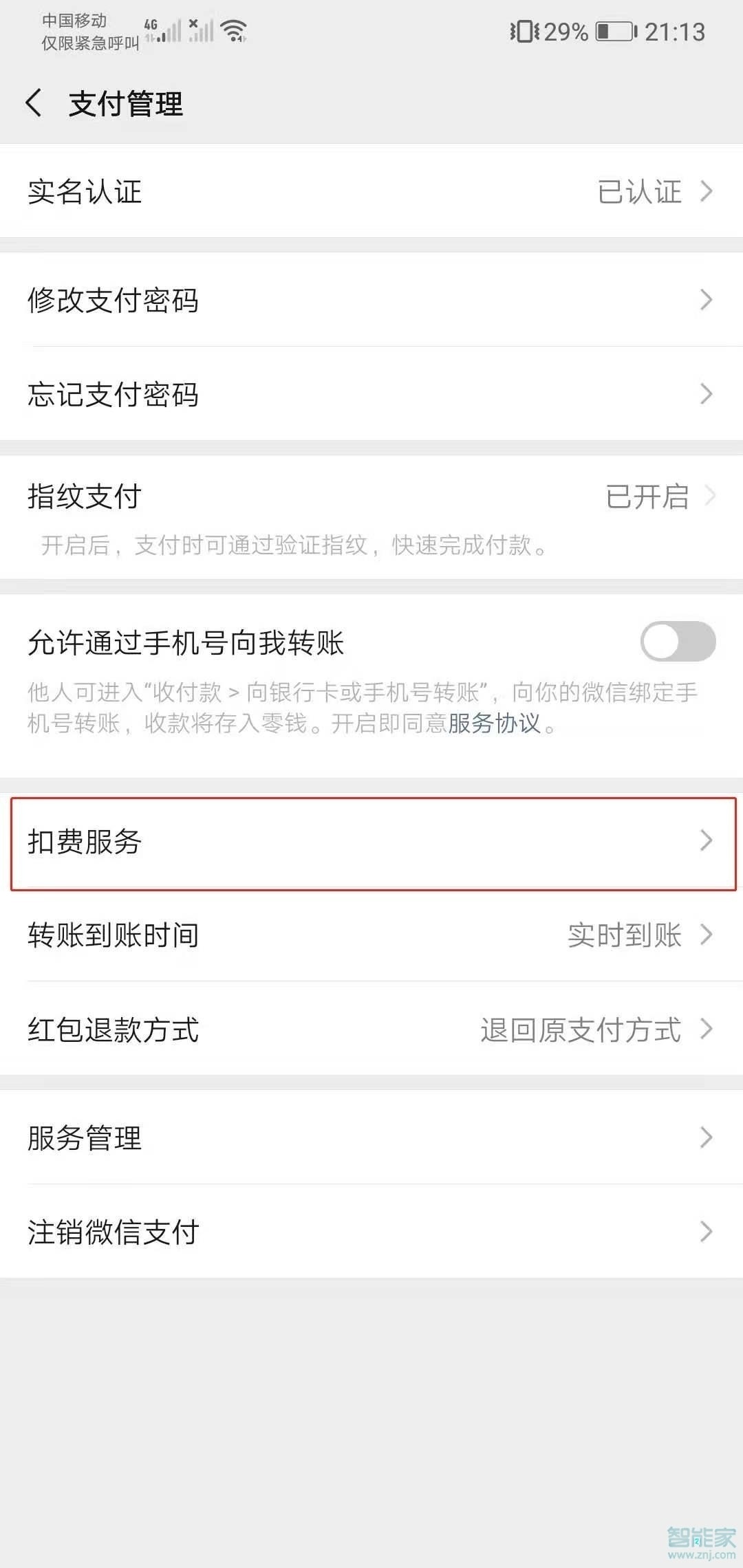Open 服务管理 menu entry

[x=371, y=1138]
